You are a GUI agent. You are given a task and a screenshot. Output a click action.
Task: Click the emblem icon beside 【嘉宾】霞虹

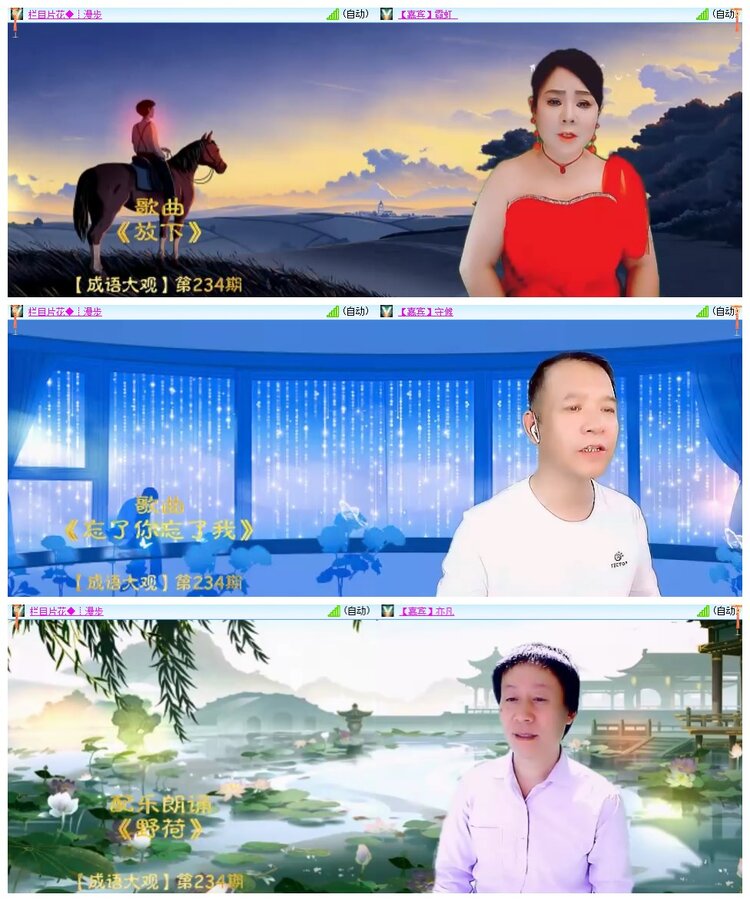pos(384,15)
